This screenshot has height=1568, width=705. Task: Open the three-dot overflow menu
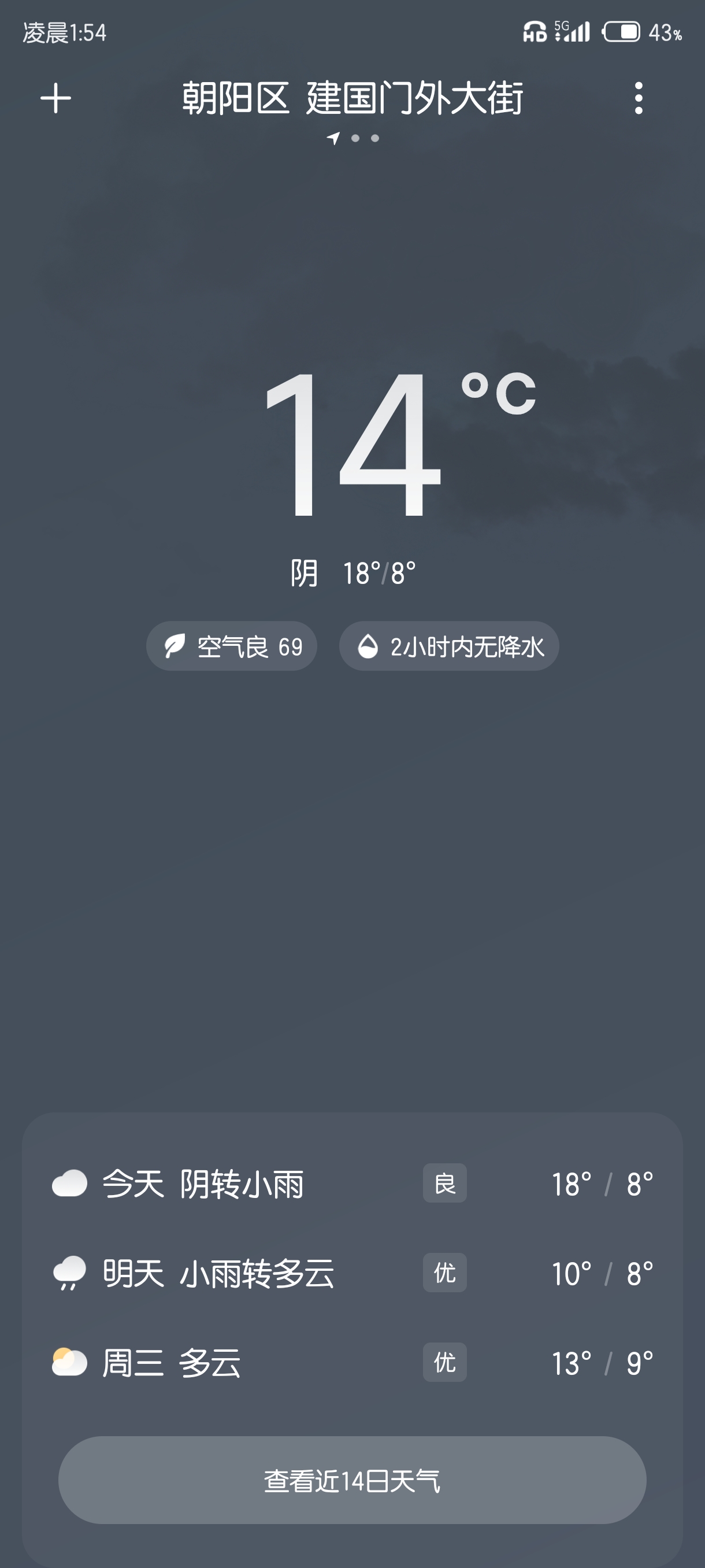[638, 99]
